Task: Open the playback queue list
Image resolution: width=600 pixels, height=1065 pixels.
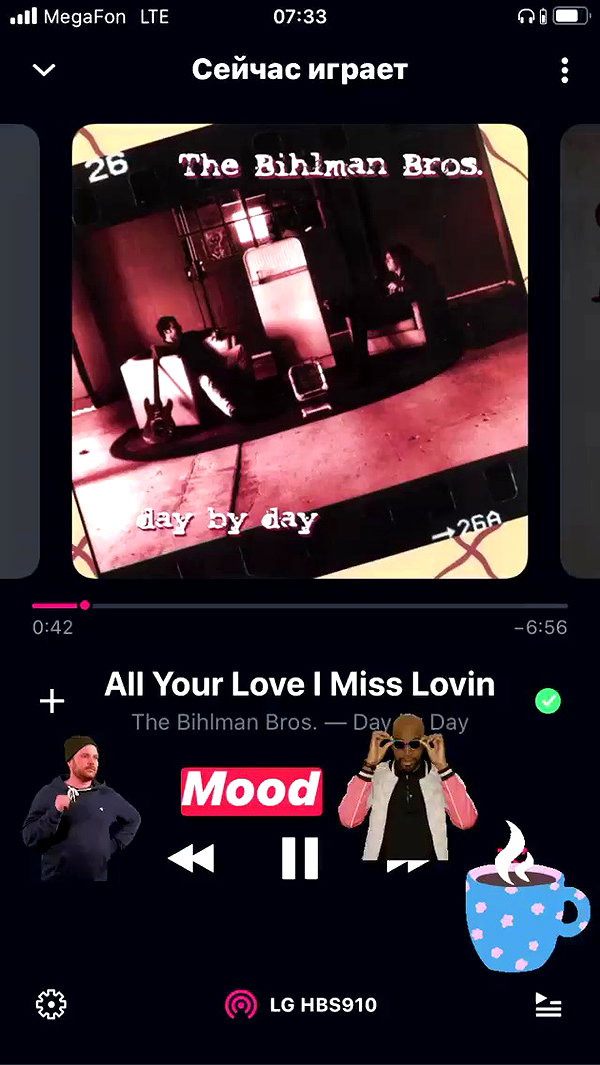Action: coord(548,1005)
